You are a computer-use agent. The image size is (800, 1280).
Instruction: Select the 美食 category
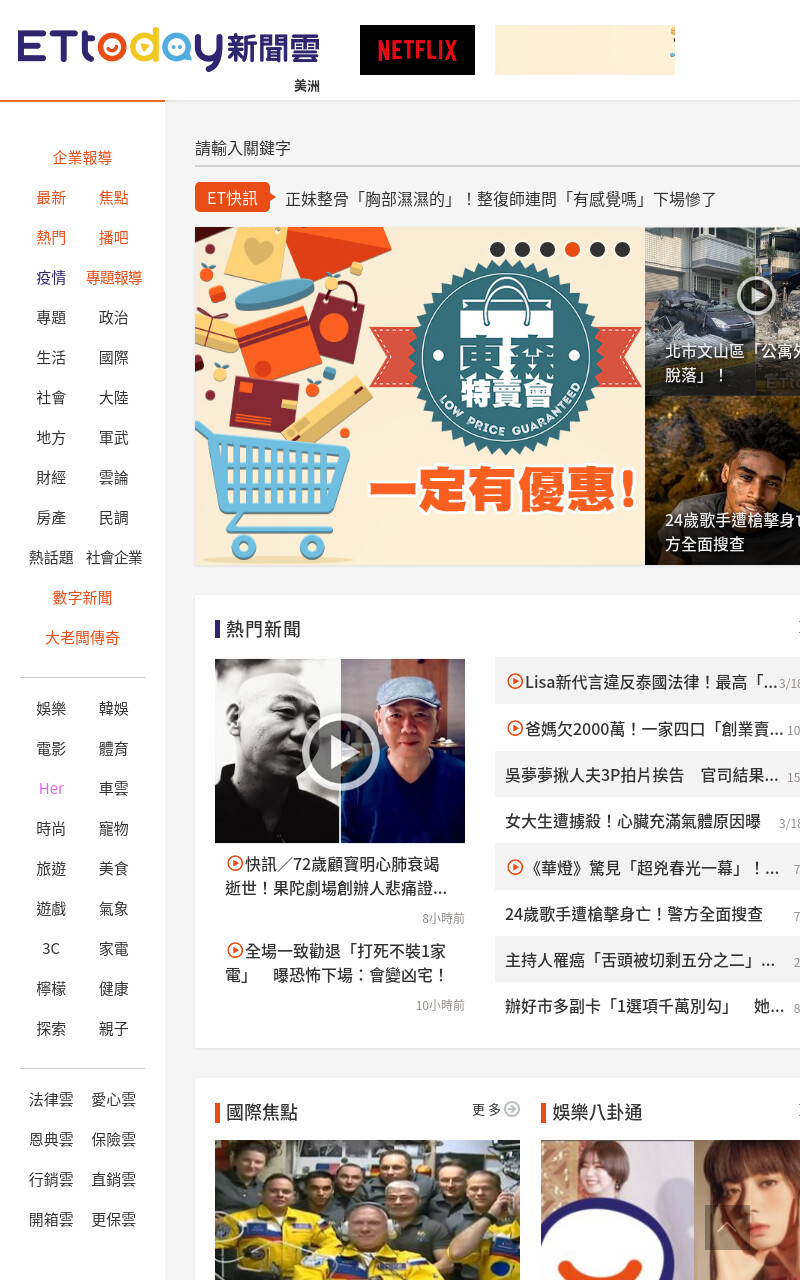113,869
